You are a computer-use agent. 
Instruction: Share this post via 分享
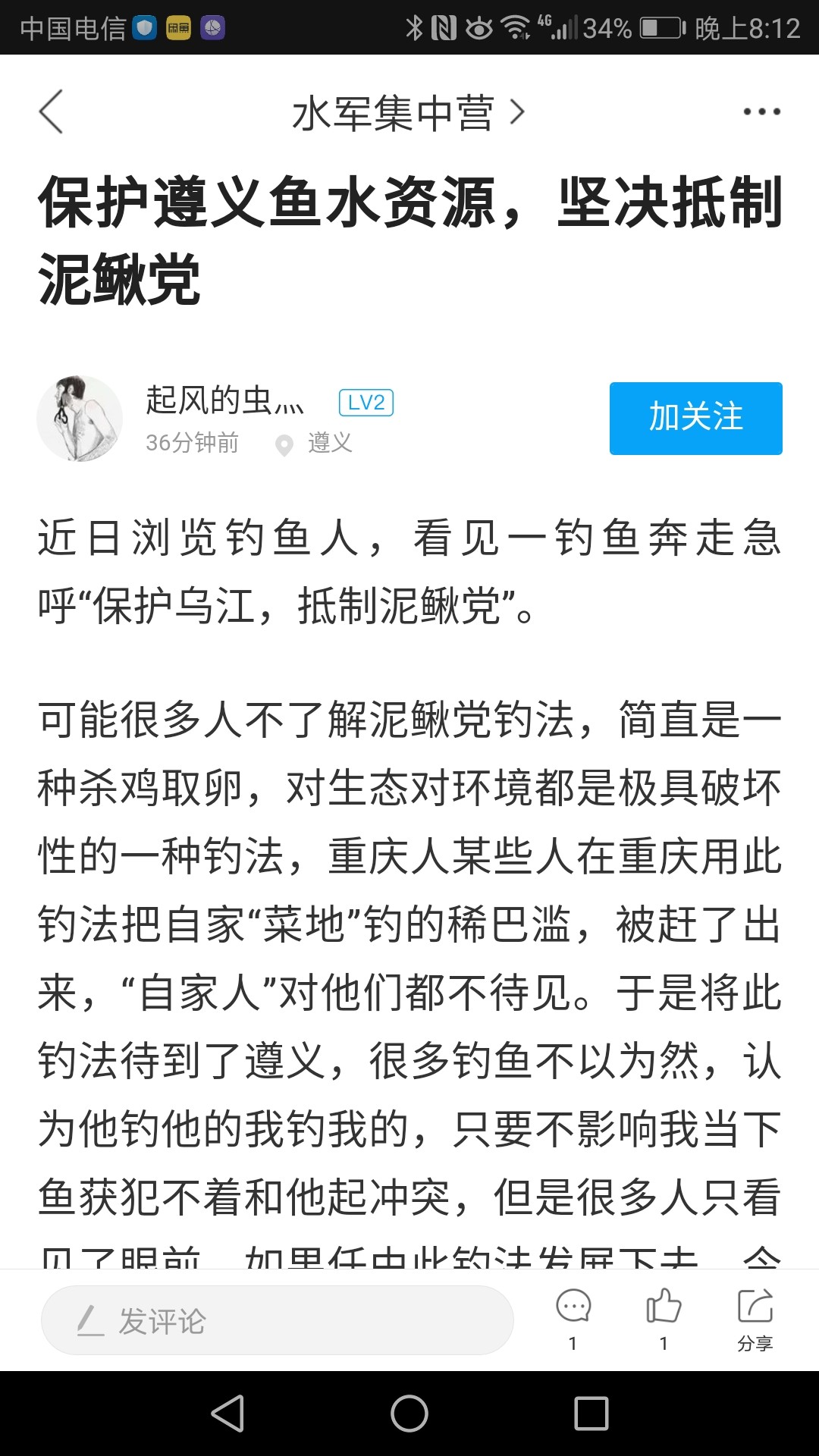[755, 1319]
